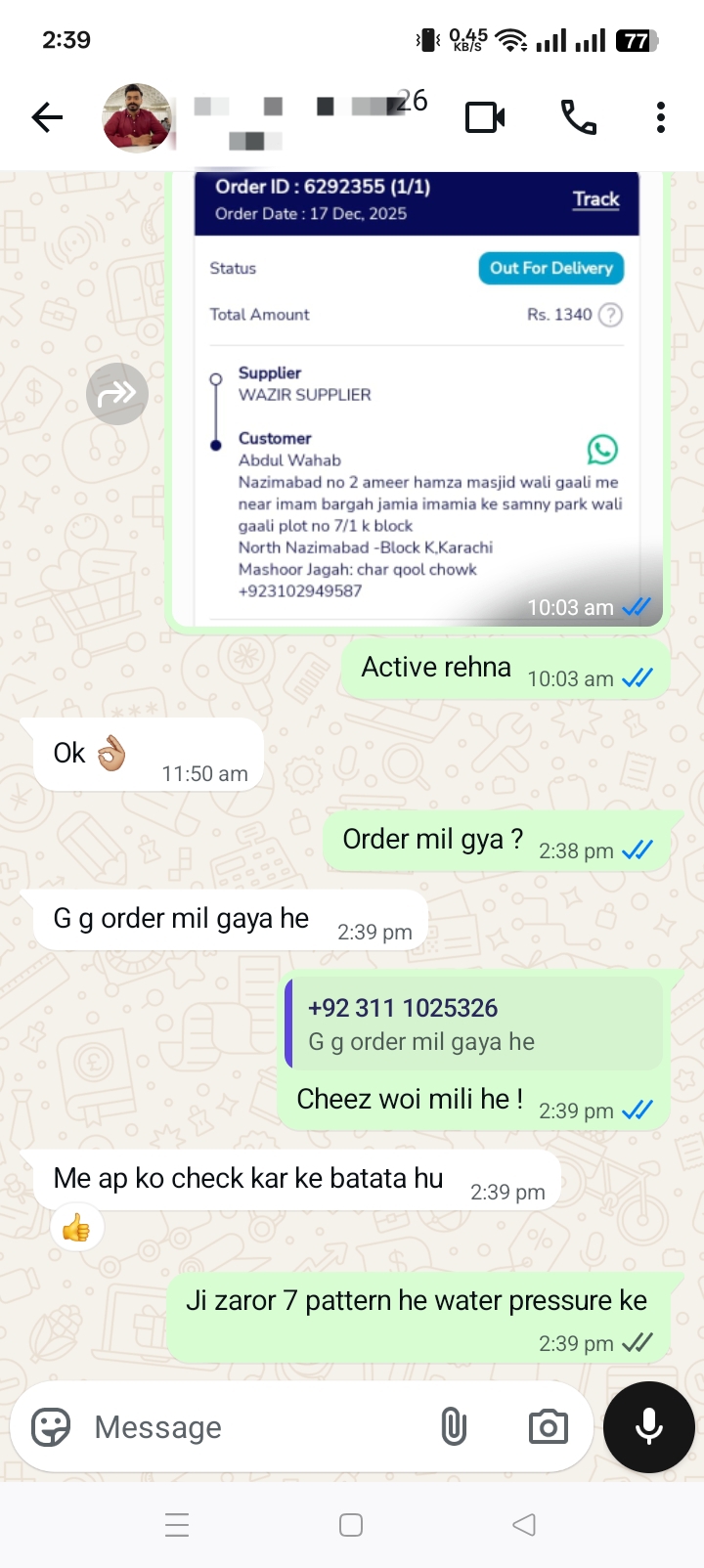Open the system recent apps menu

[177, 1525]
